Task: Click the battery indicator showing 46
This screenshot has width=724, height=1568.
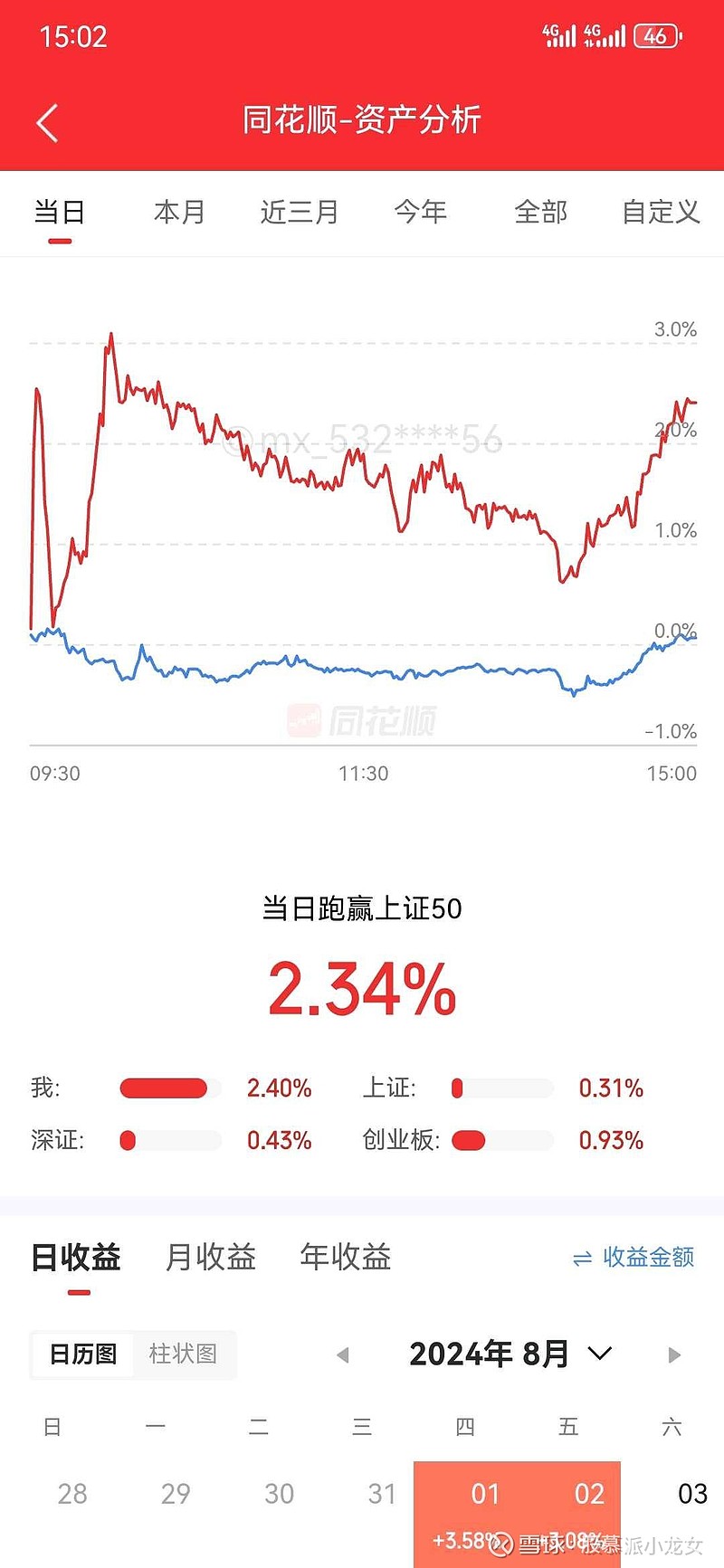Action: [658, 36]
